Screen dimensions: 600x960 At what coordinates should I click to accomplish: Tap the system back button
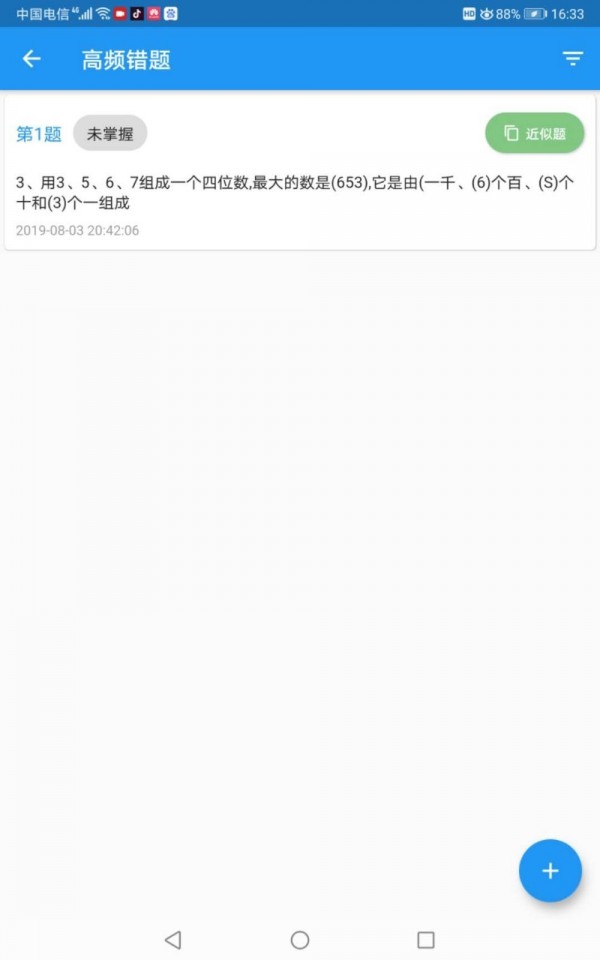click(173, 939)
